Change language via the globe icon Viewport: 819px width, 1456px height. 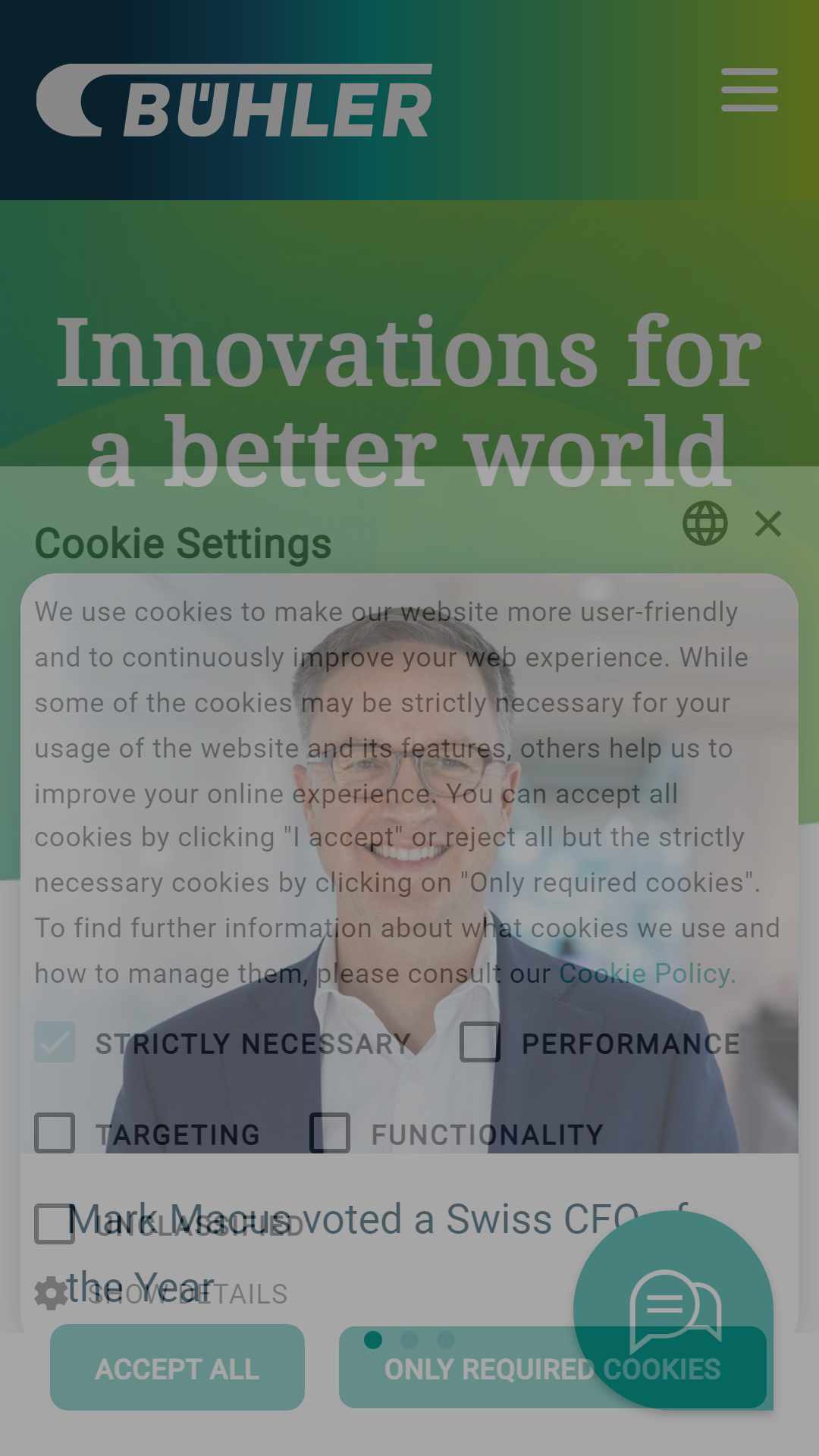click(705, 523)
